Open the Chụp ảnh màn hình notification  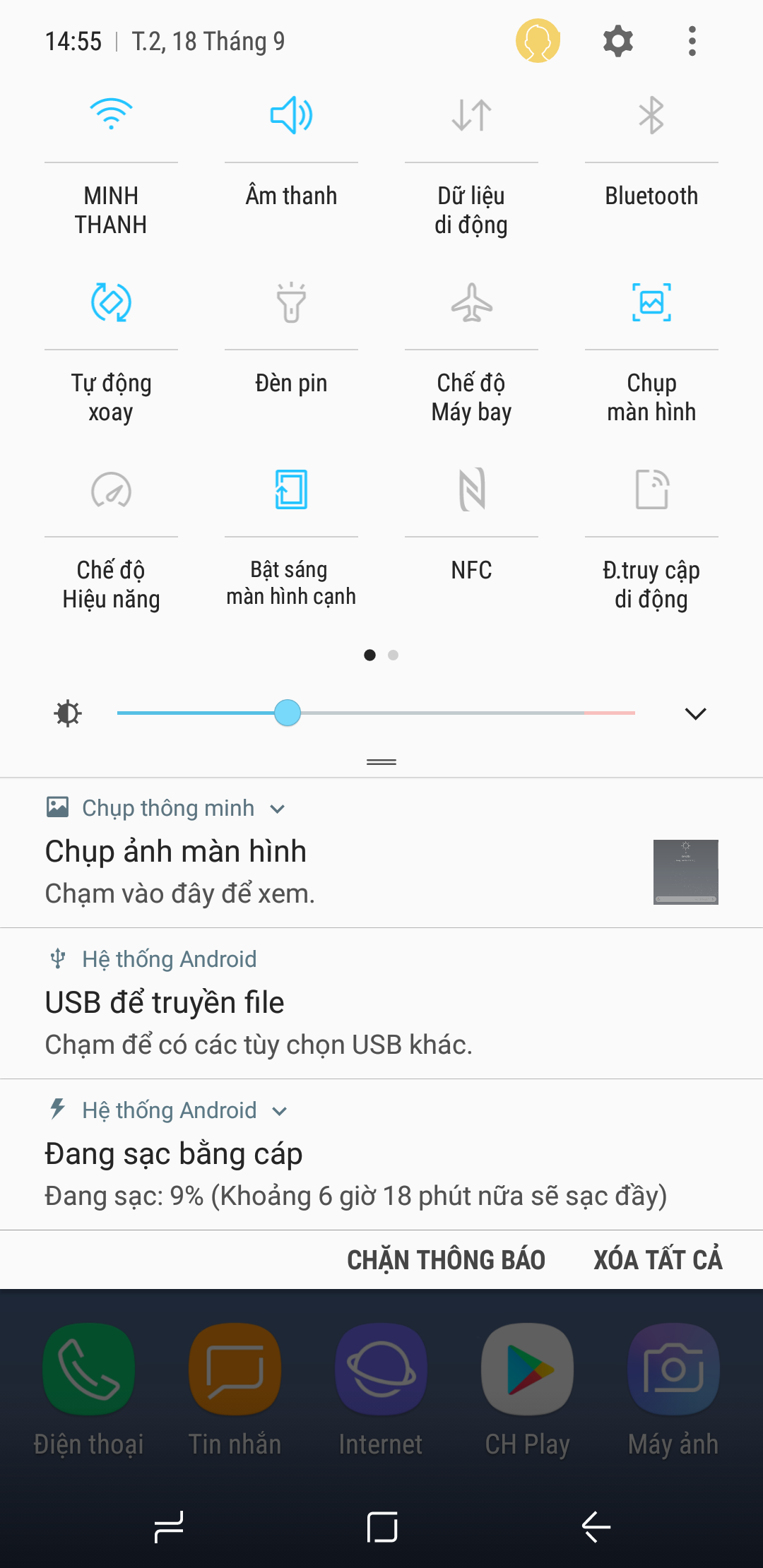(381, 853)
